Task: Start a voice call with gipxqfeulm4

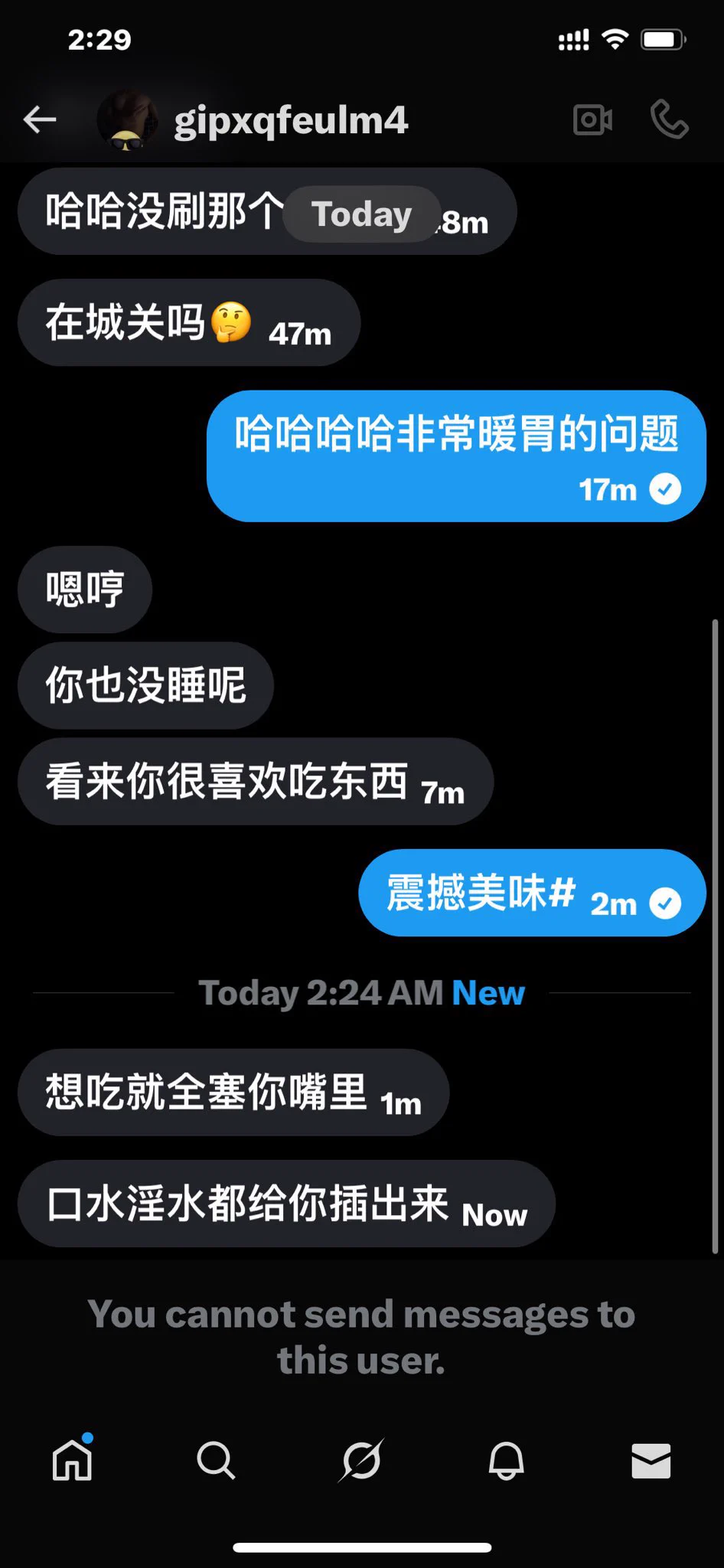Action: coord(670,120)
